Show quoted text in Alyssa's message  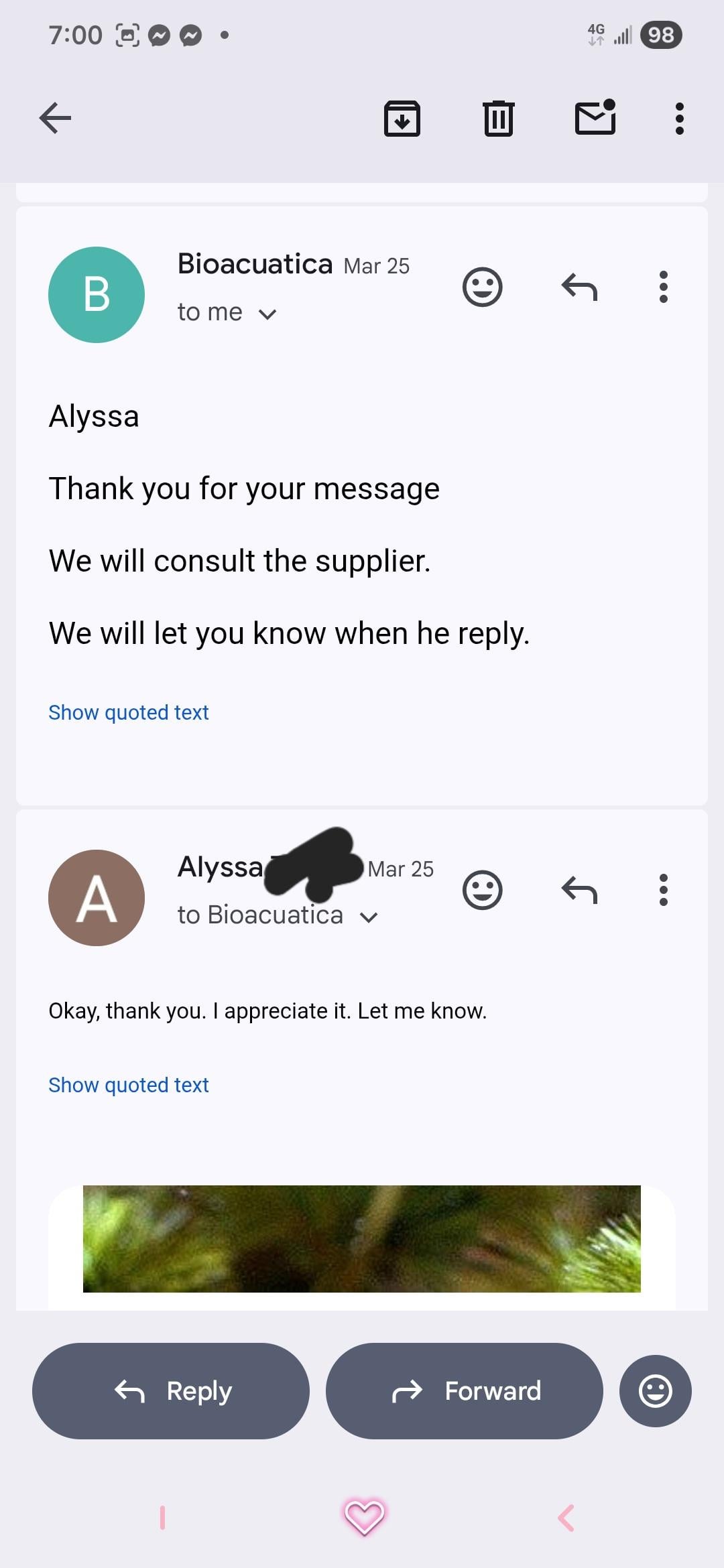click(129, 1085)
